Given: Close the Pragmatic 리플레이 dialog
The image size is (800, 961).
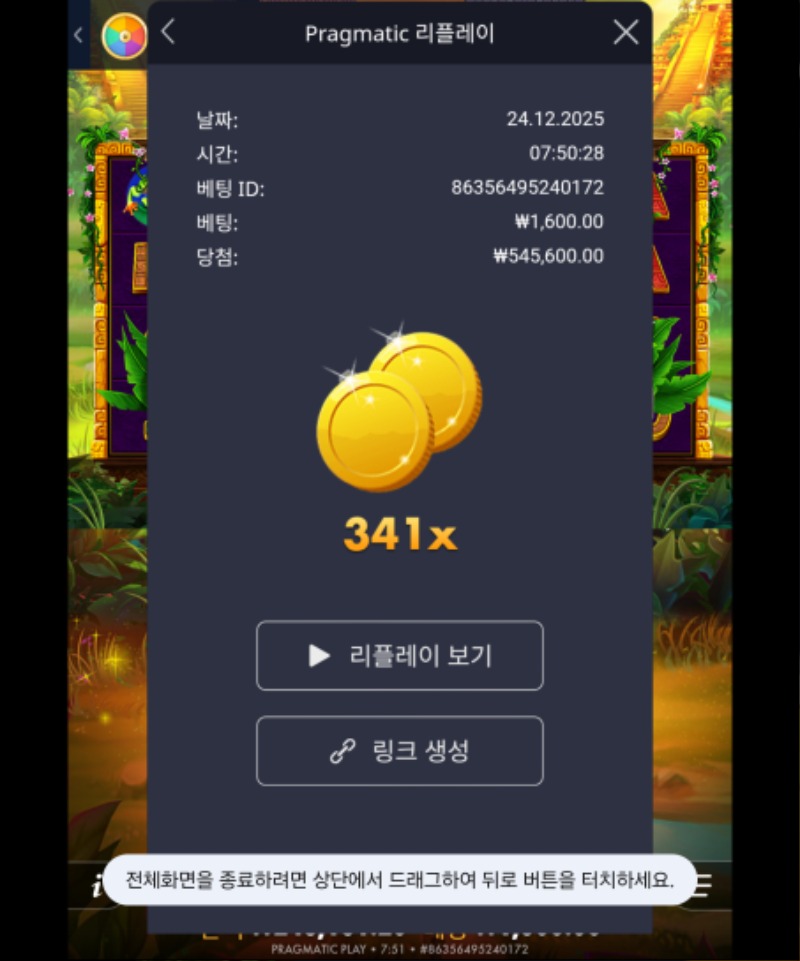Looking at the screenshot, I should coord(626,33).
